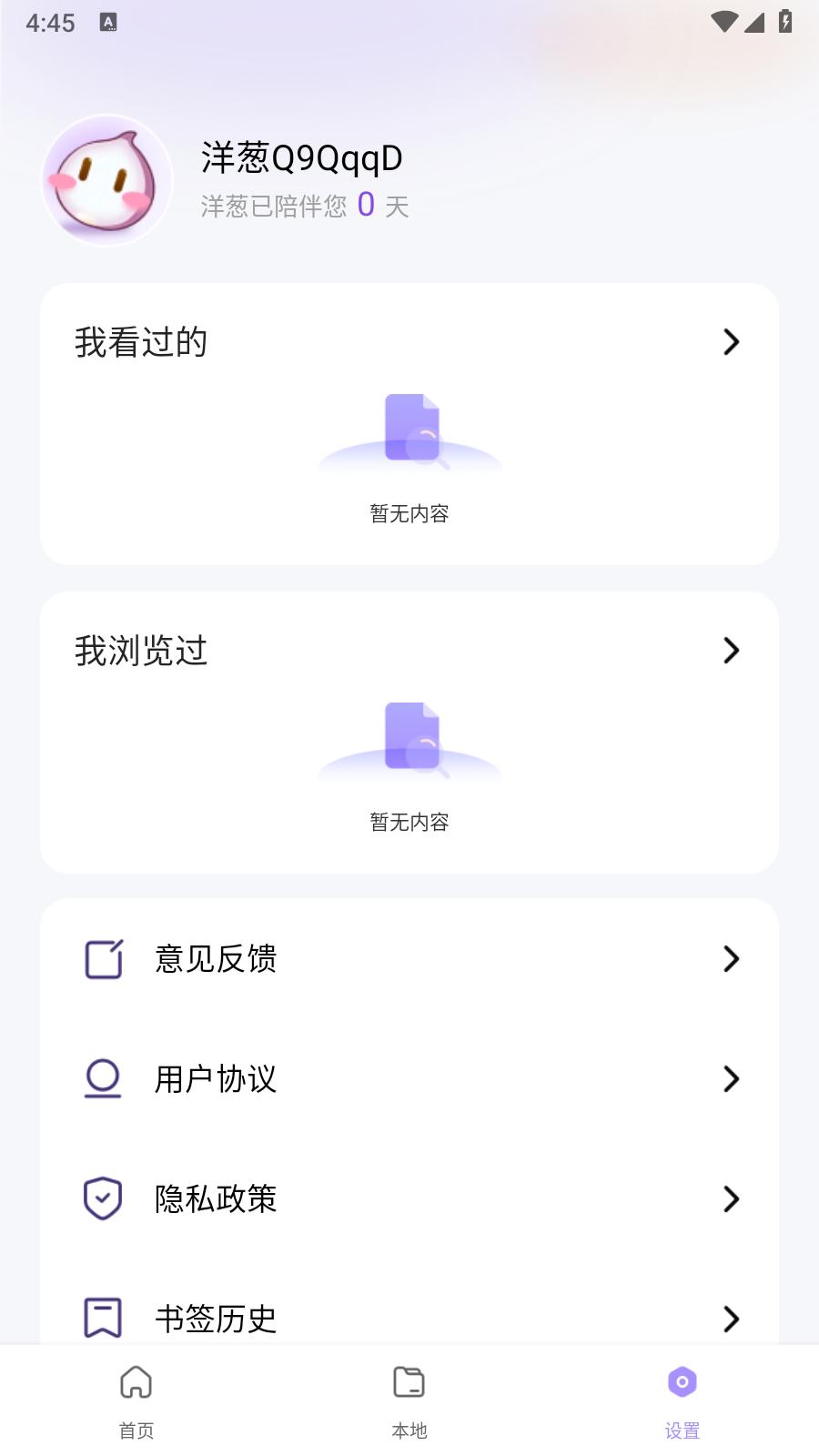Click the 用户协议 user agreement icon
819x1456 pixels.
click(102, 1079)
